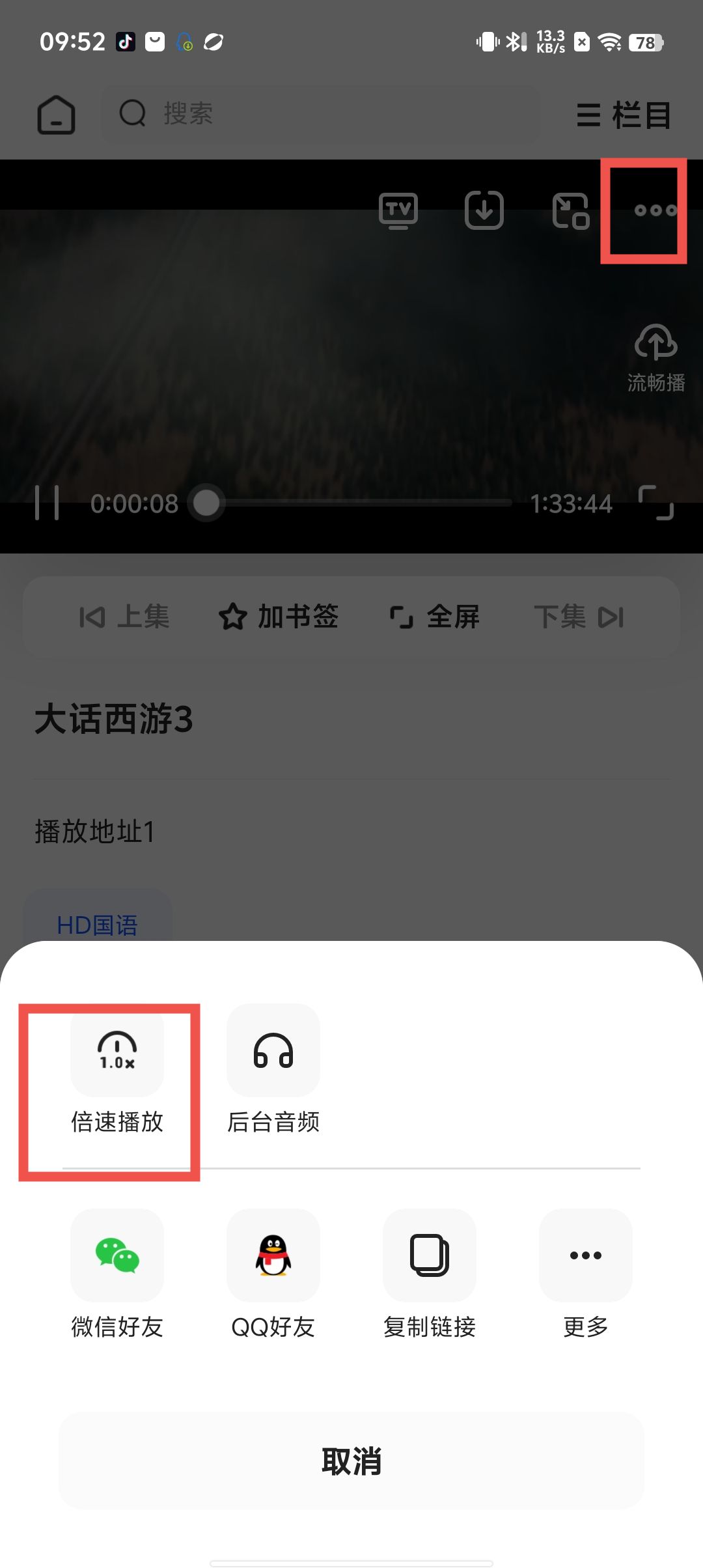Cast the video to TV
The width and height of the screenshot is (703, 1568).
pos(398,210)
